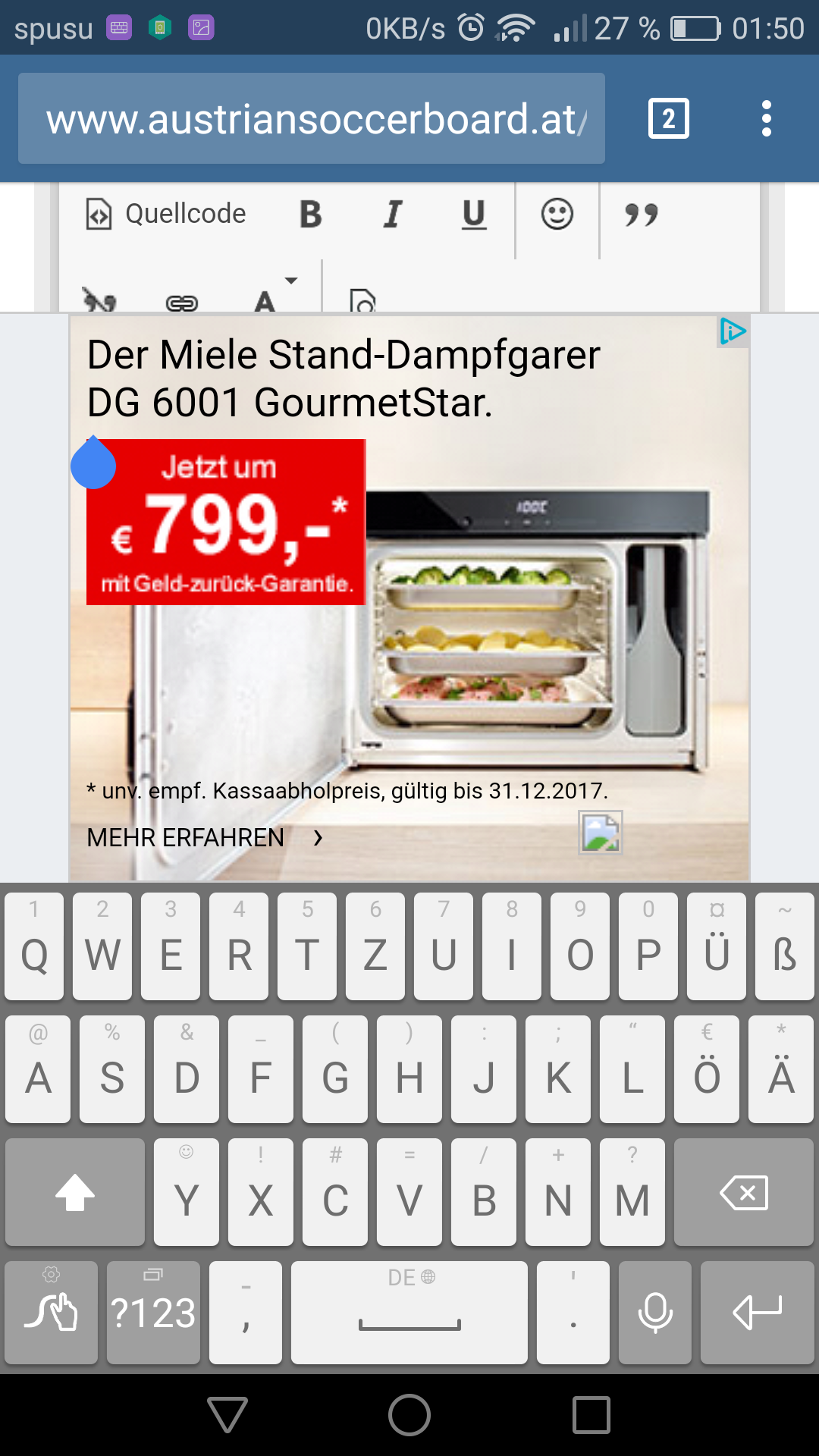Image resolution: width=819 pixels, height=1456 pixels.
Task: Type the letter Q key
Action: [x=34, y=946]
